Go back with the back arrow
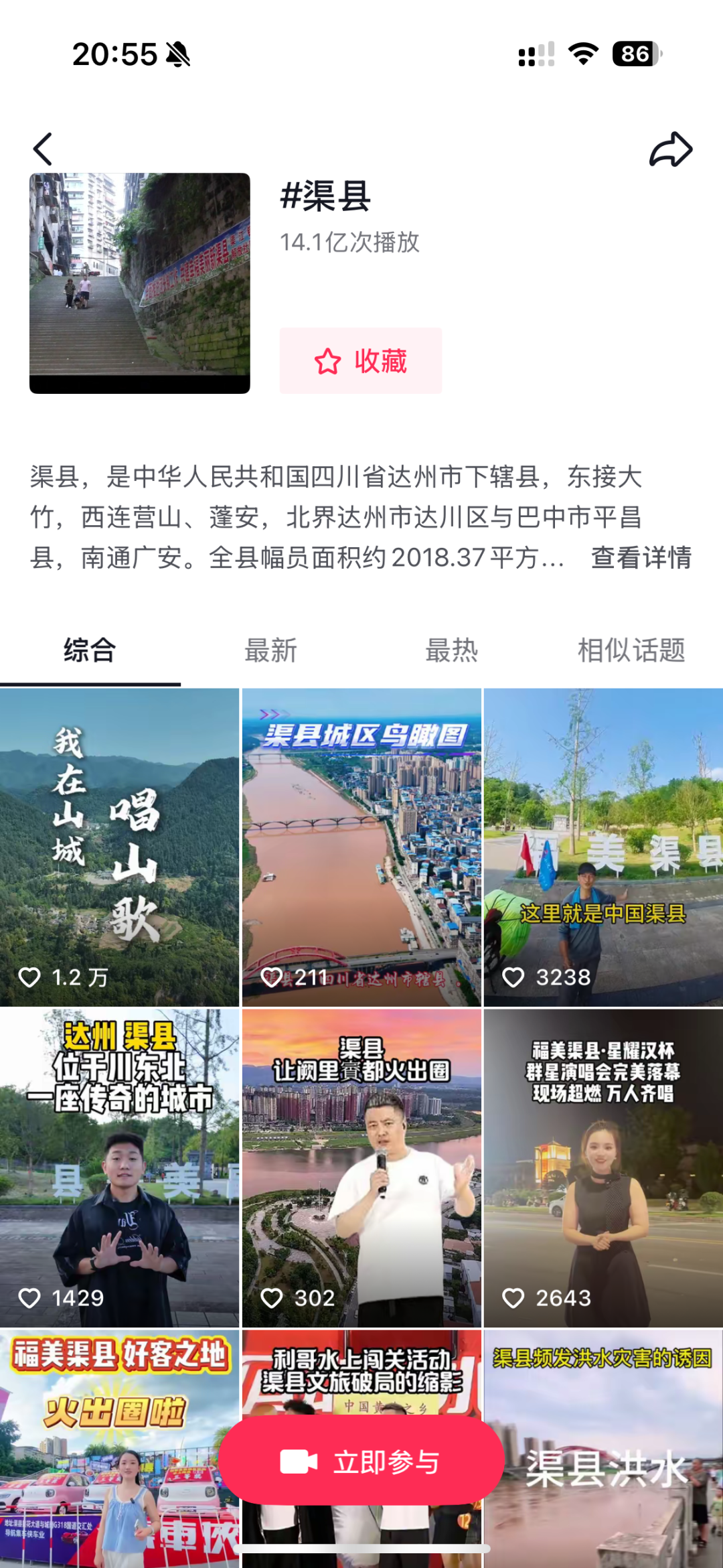 click(44, 149)
